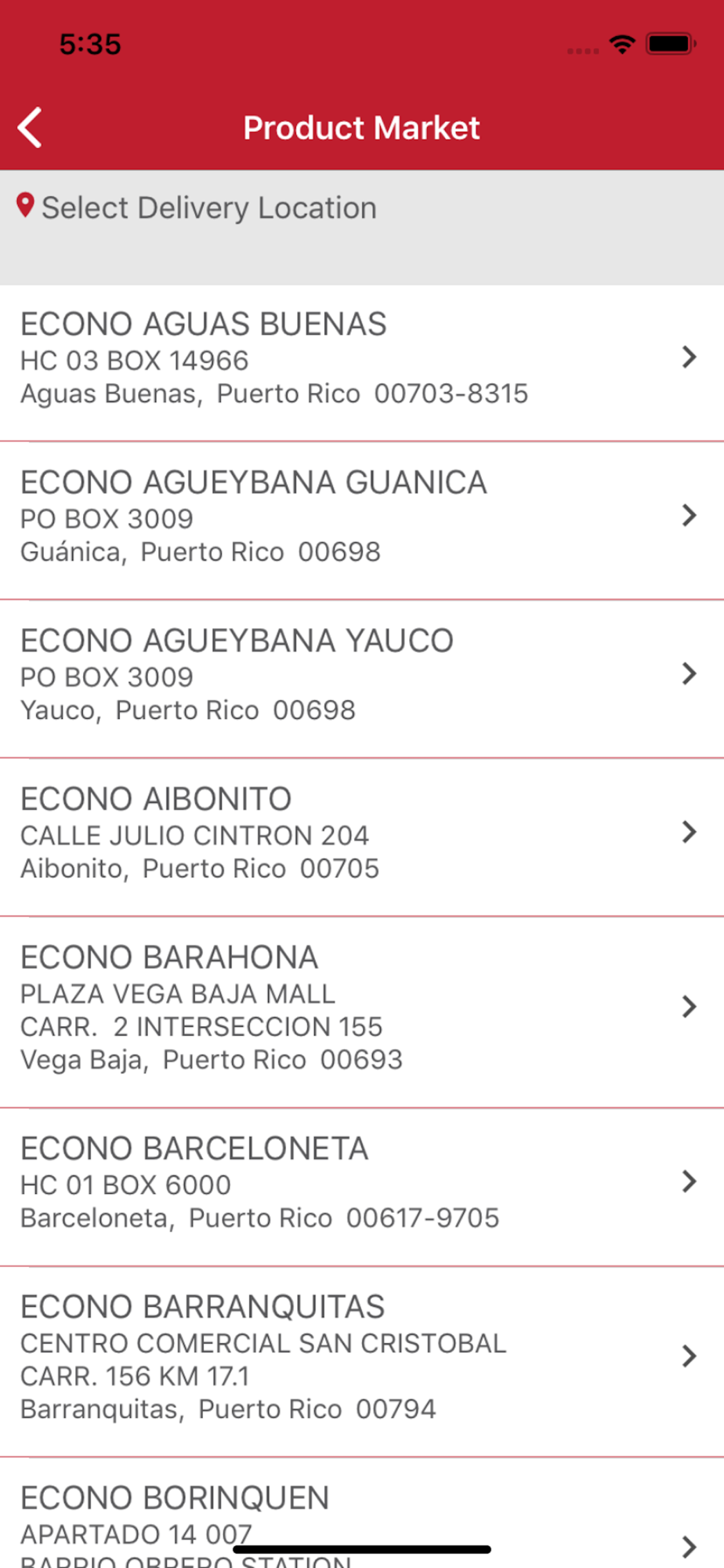
Task: Go back from Product Market
Action: tap(30, 128)
